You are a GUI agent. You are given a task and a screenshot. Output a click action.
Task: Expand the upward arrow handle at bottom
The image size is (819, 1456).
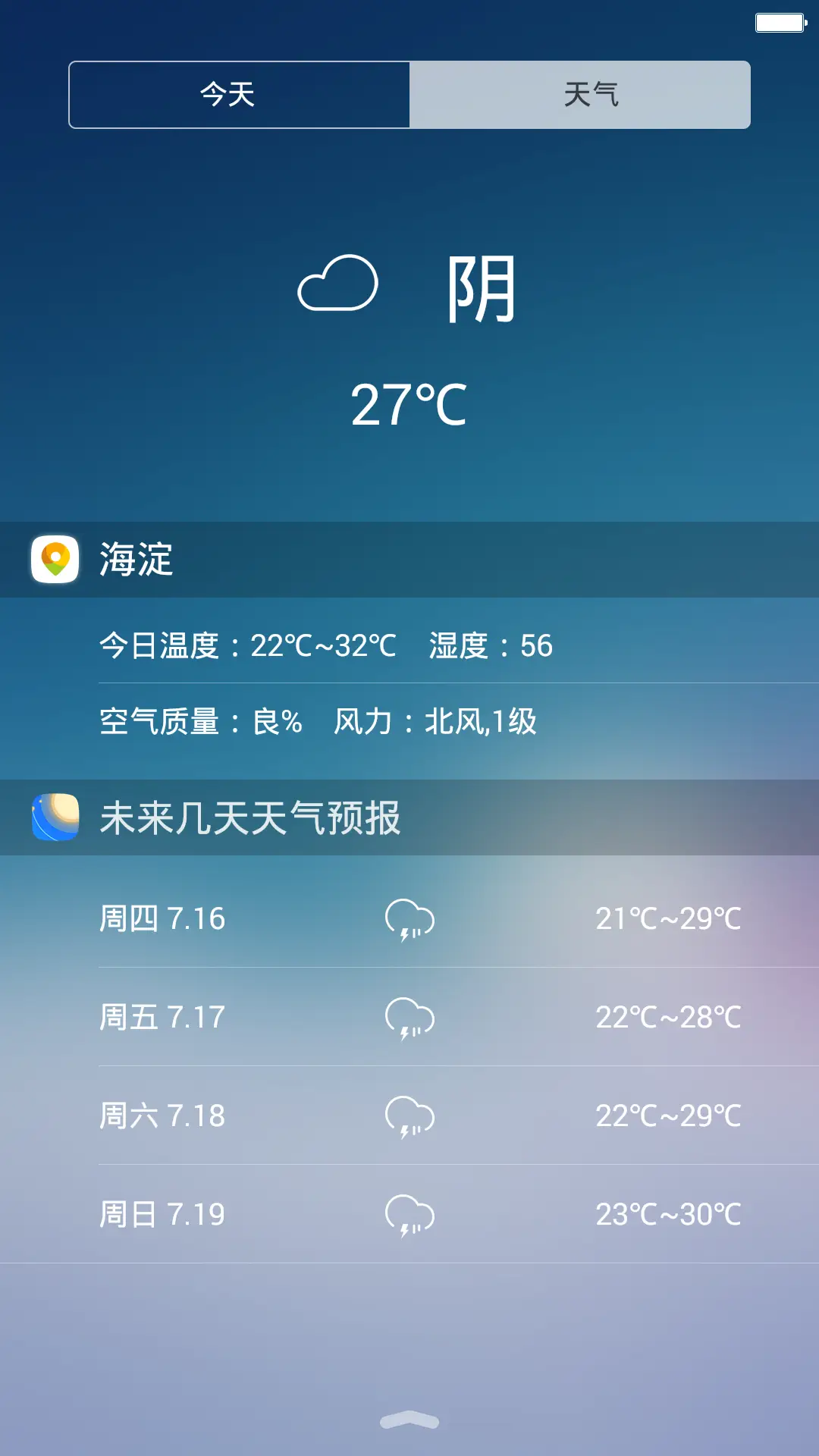click(409, 1418)
